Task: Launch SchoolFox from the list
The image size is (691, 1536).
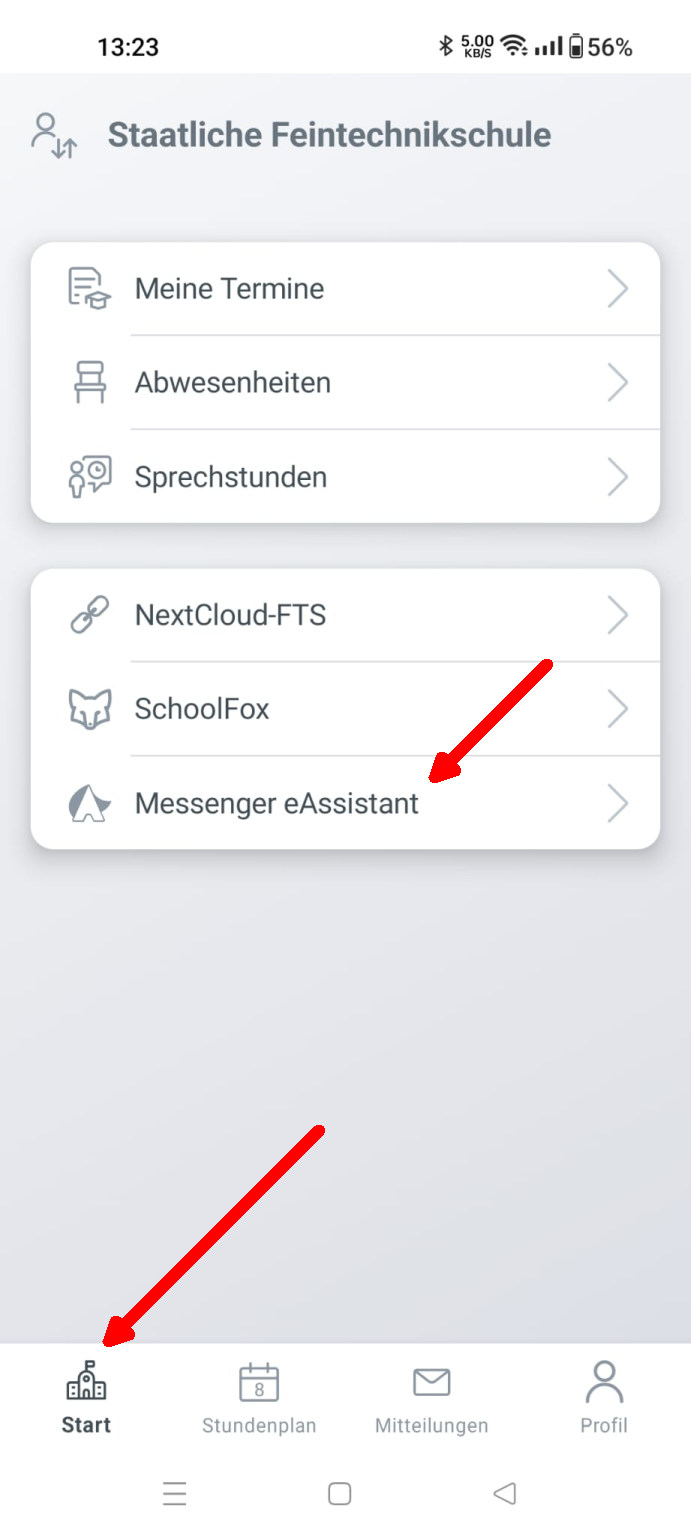Action: 345,709
